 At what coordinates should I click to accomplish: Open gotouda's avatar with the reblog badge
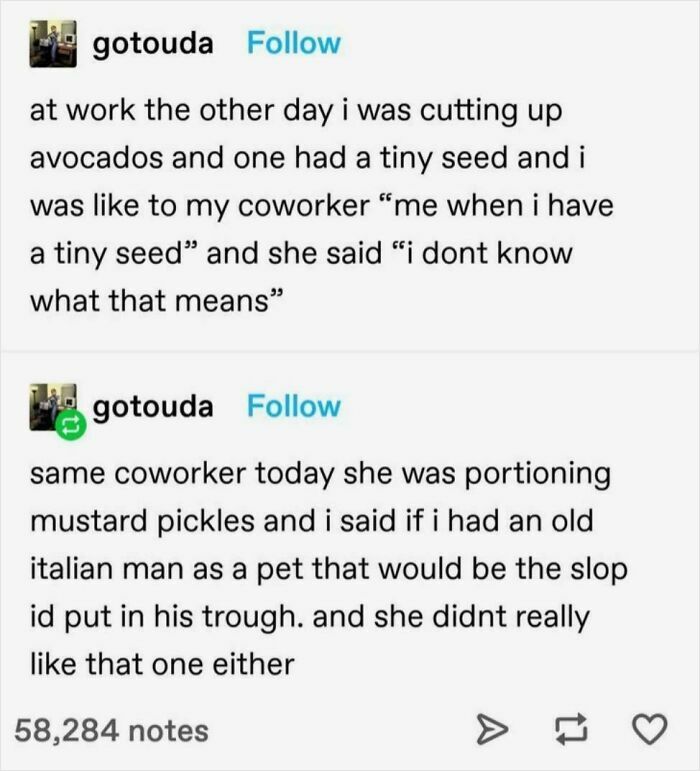53,408
